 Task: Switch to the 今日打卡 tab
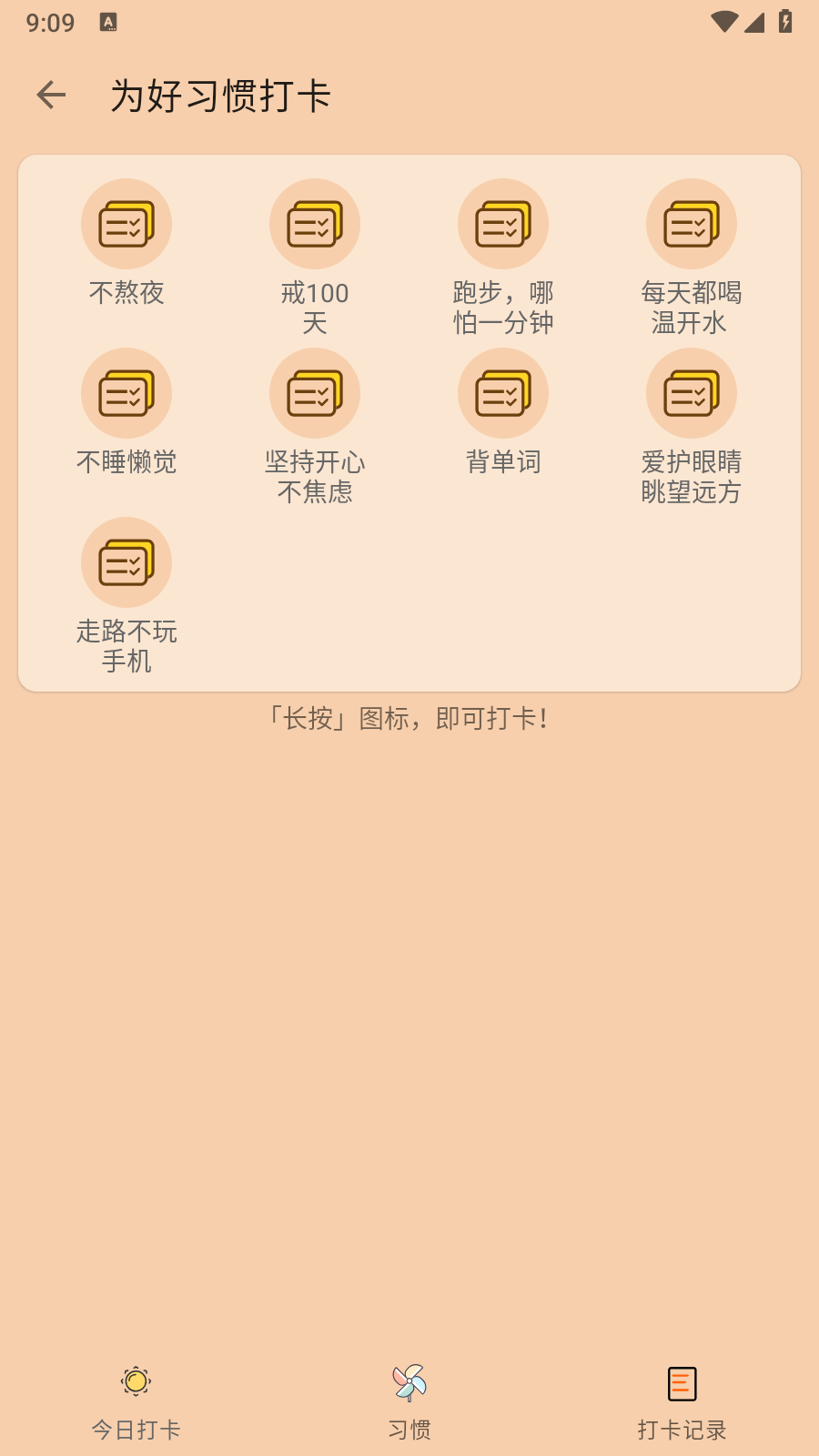click(x=136, y=1402)
